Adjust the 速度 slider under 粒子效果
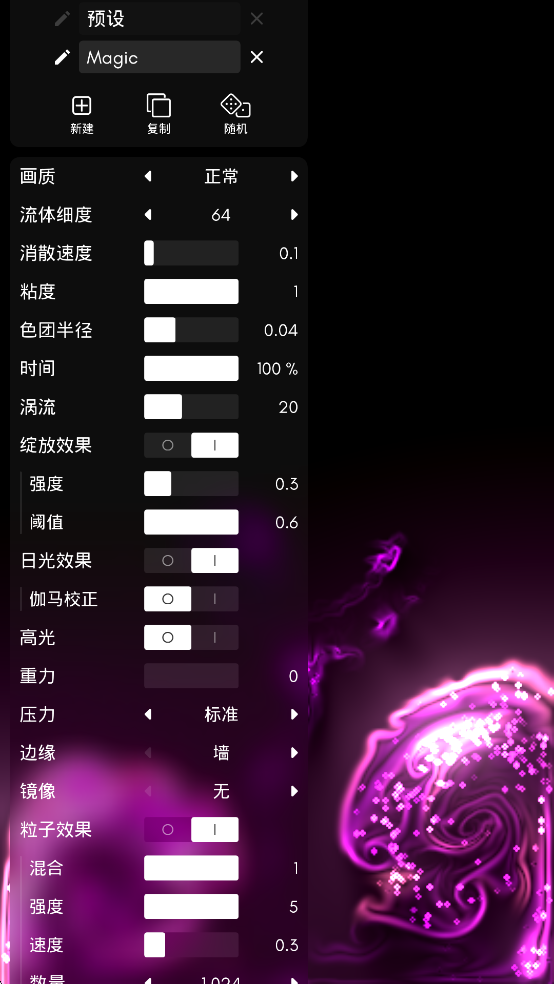554x984 pixels. click(191, 945)
